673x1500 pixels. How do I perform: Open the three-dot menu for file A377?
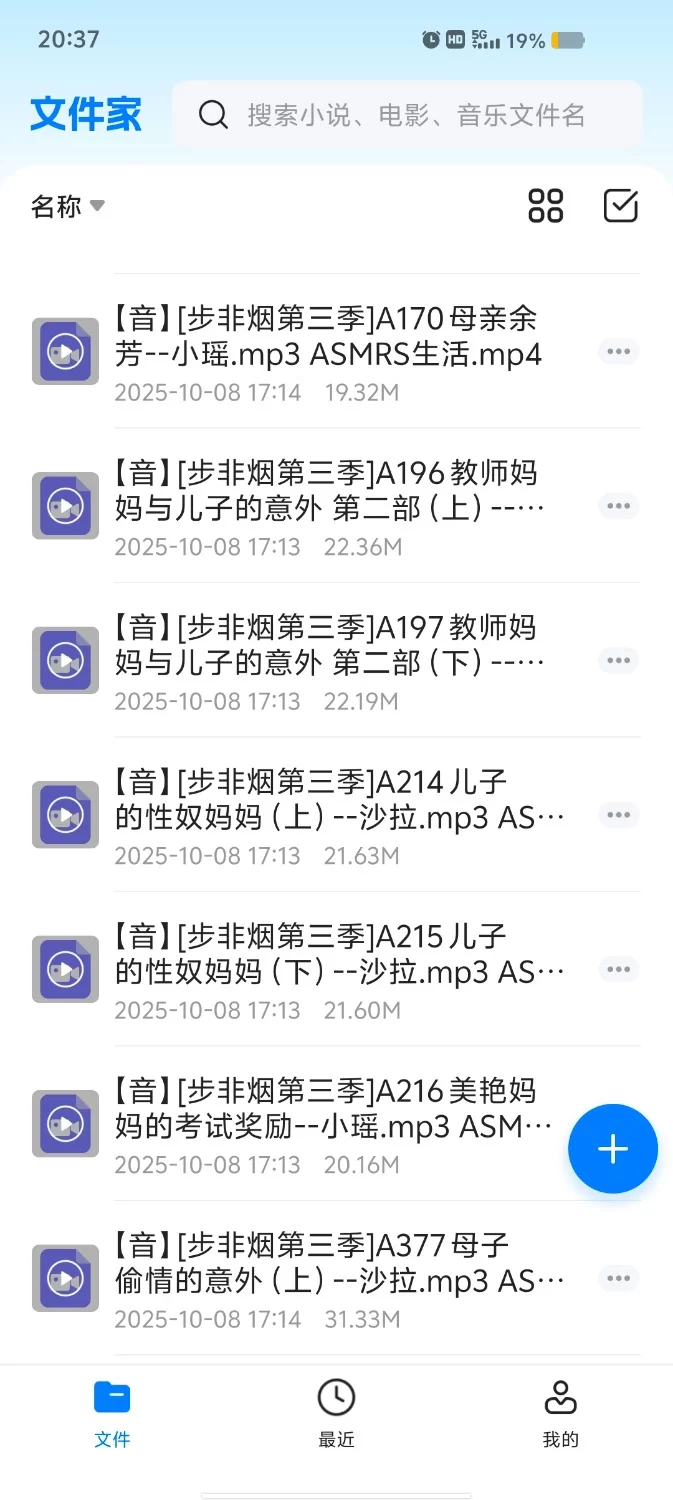[x=619, y=1278]
